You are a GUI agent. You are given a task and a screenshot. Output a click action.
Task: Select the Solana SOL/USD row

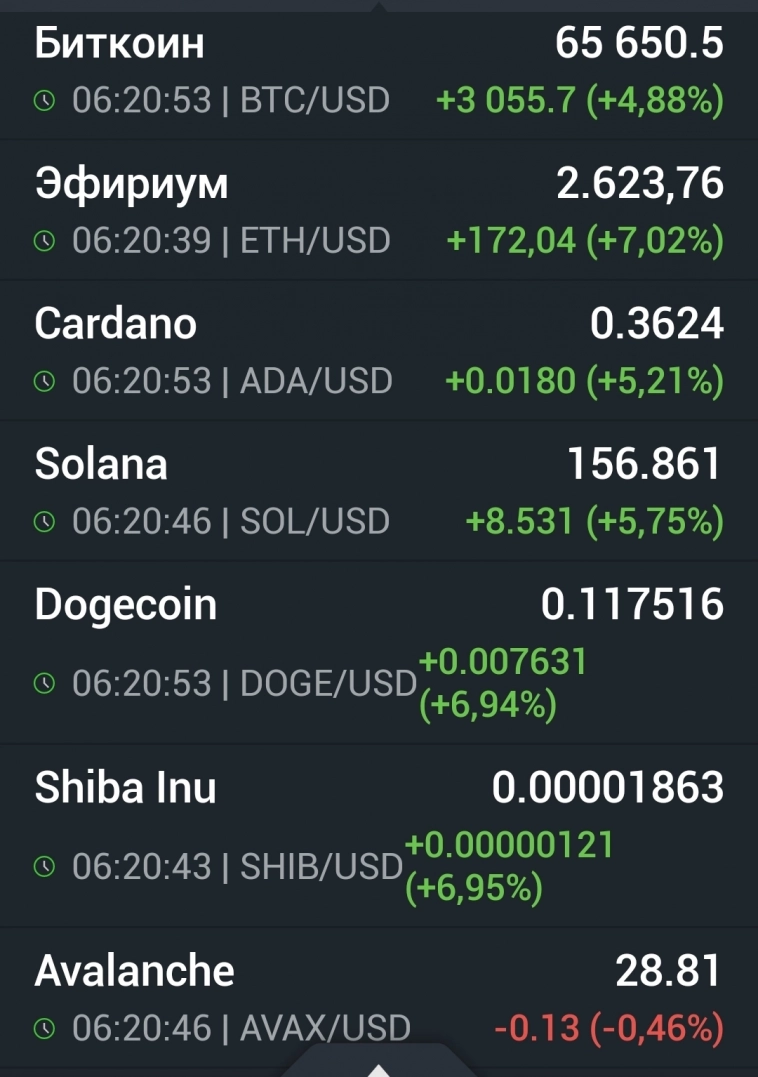378,492
